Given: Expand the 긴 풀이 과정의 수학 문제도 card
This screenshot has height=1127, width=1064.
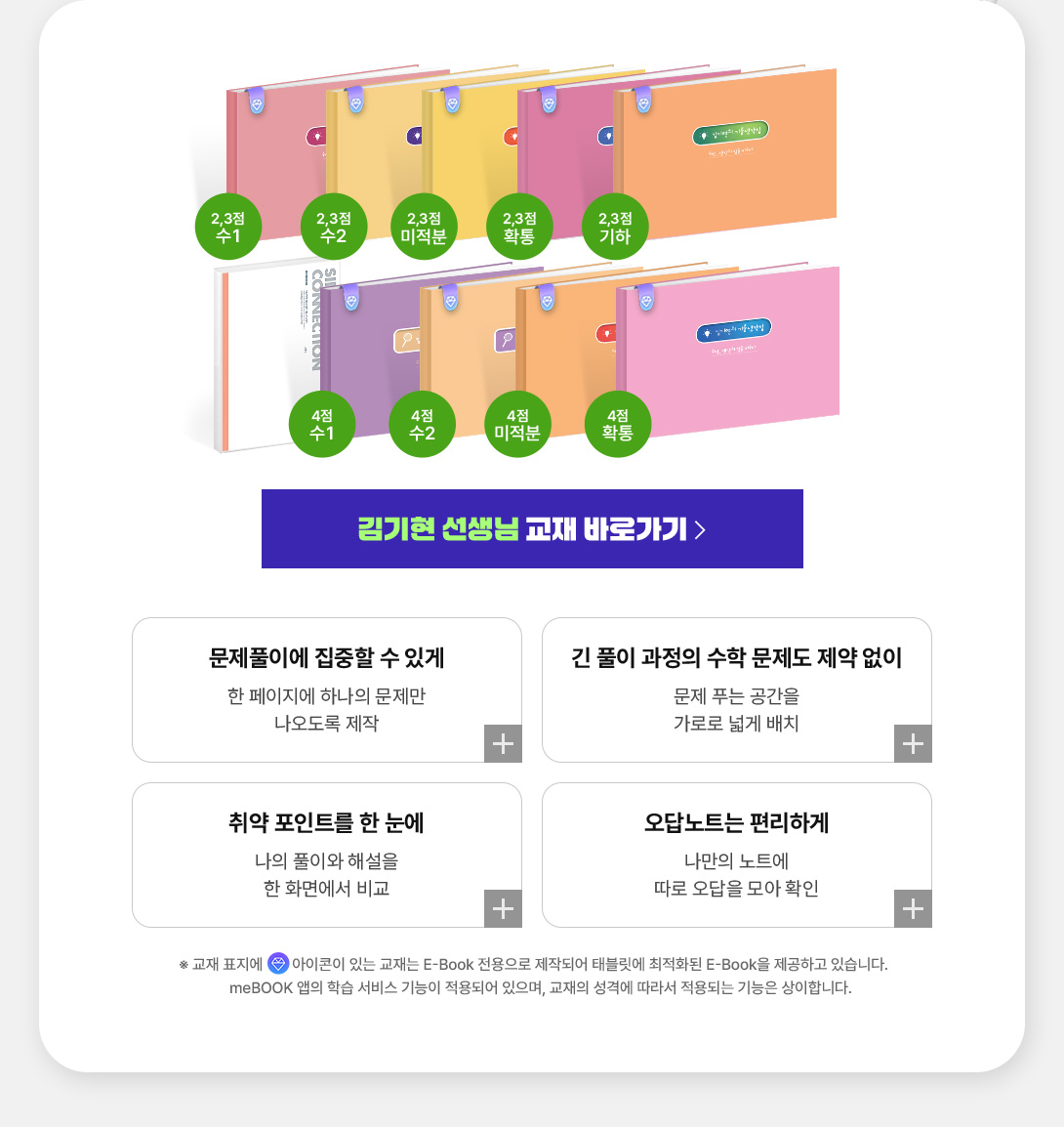Looking at the screenshot, I should coord(913,744).
